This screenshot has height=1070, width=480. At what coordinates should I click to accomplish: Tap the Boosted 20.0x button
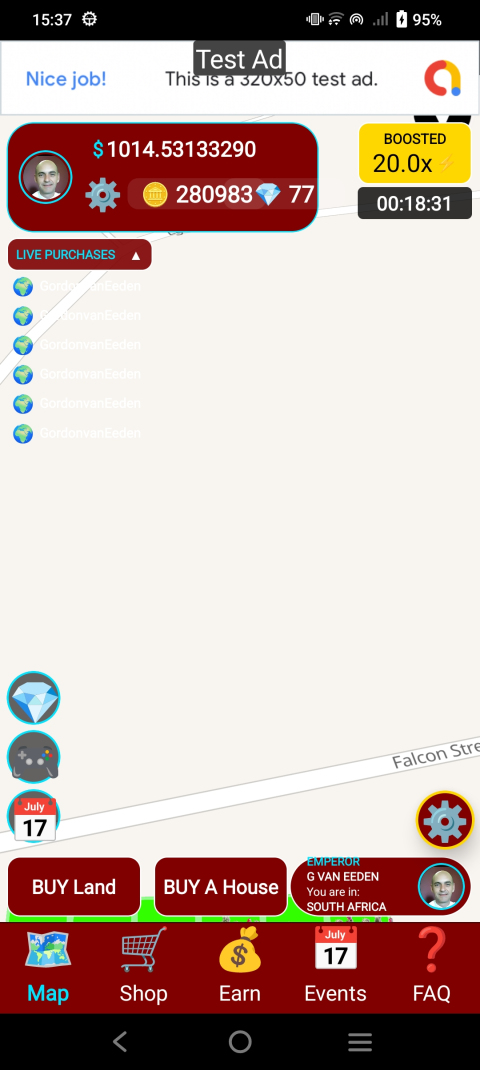414,154
